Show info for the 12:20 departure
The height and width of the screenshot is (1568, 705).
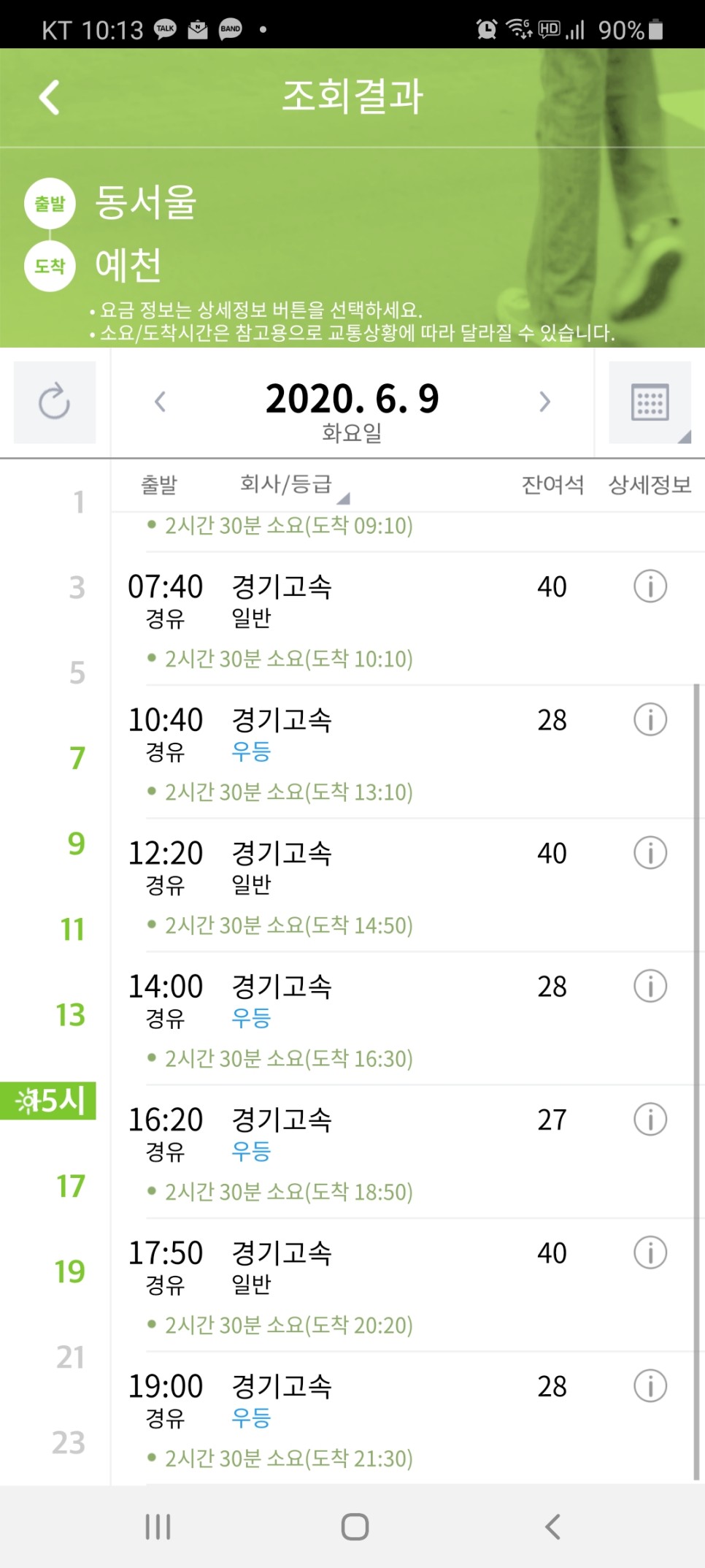click(650, 852)
